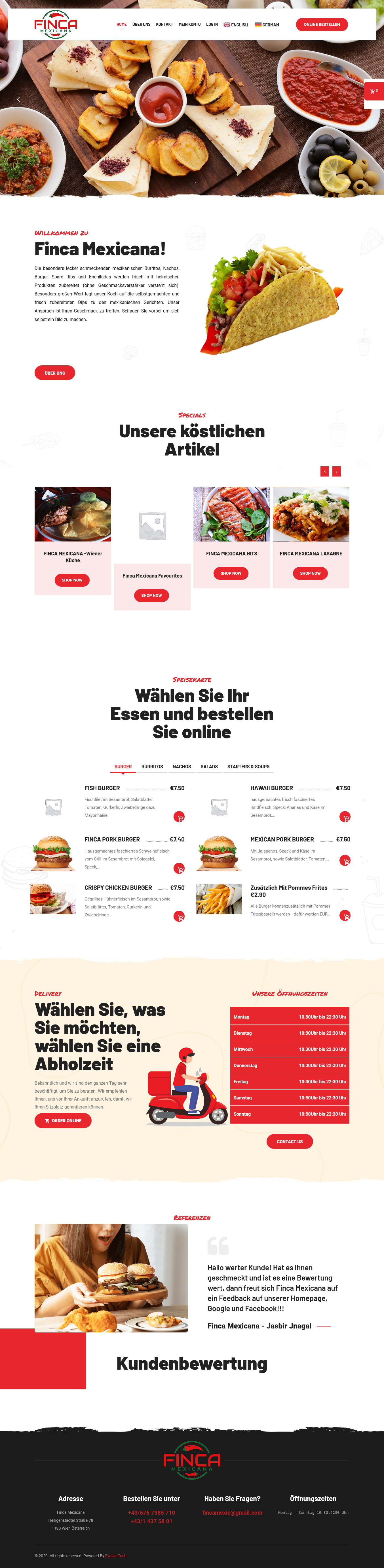Go to the Kontakt page
This screenshot has width=384, height=1568.
pos(164,24)
